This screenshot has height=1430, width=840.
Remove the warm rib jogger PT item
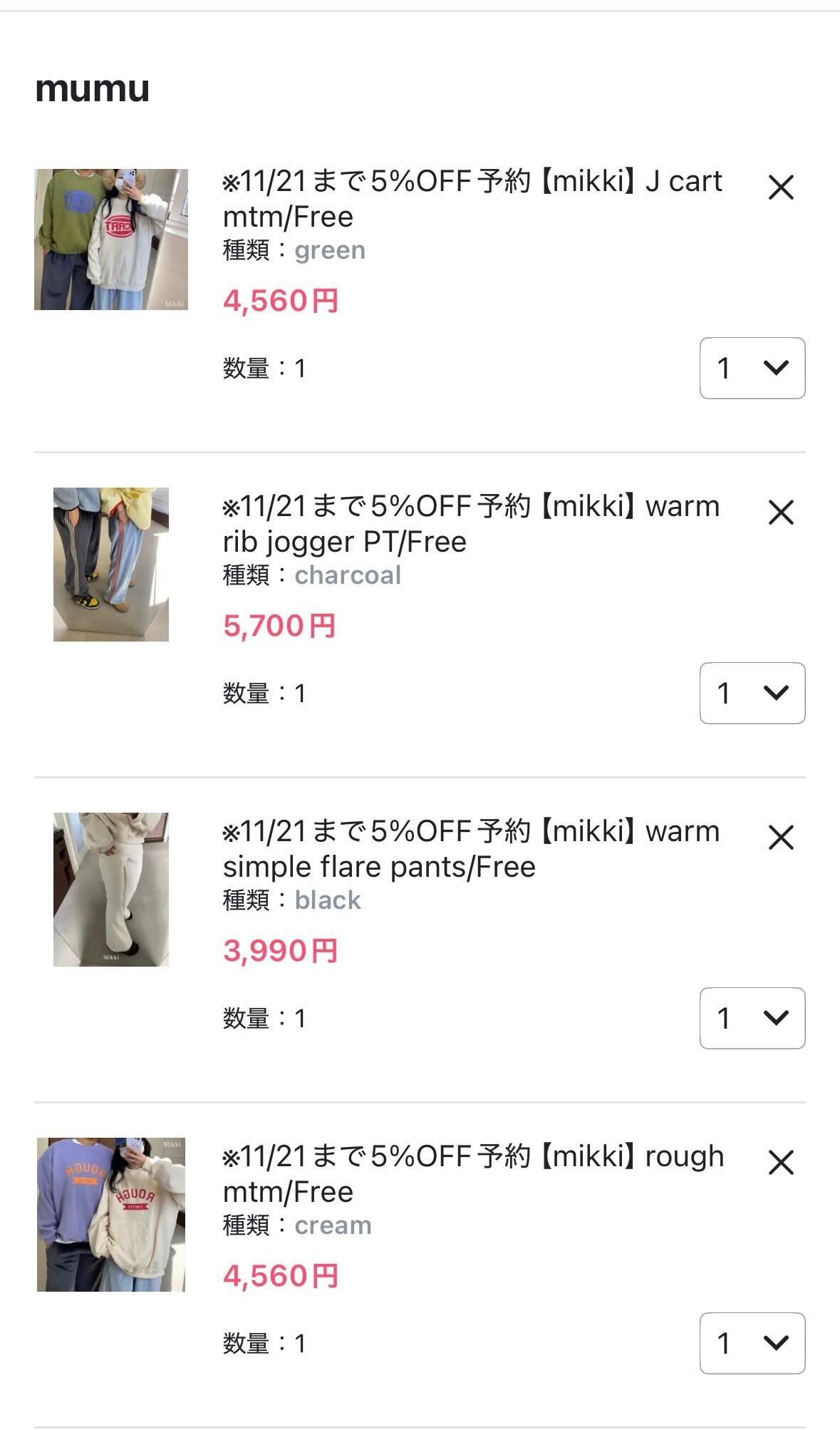pos(781,513)
